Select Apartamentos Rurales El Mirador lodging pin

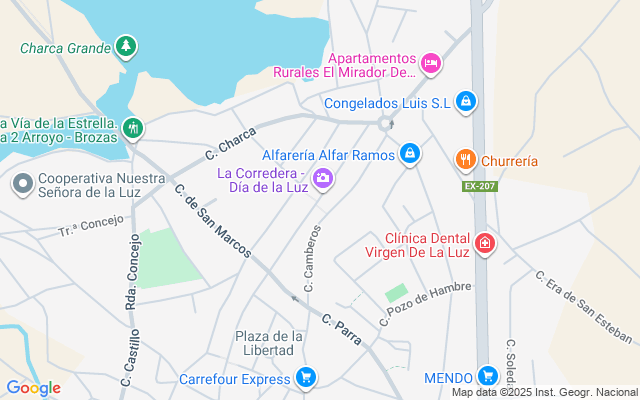(x=430, y=64)
